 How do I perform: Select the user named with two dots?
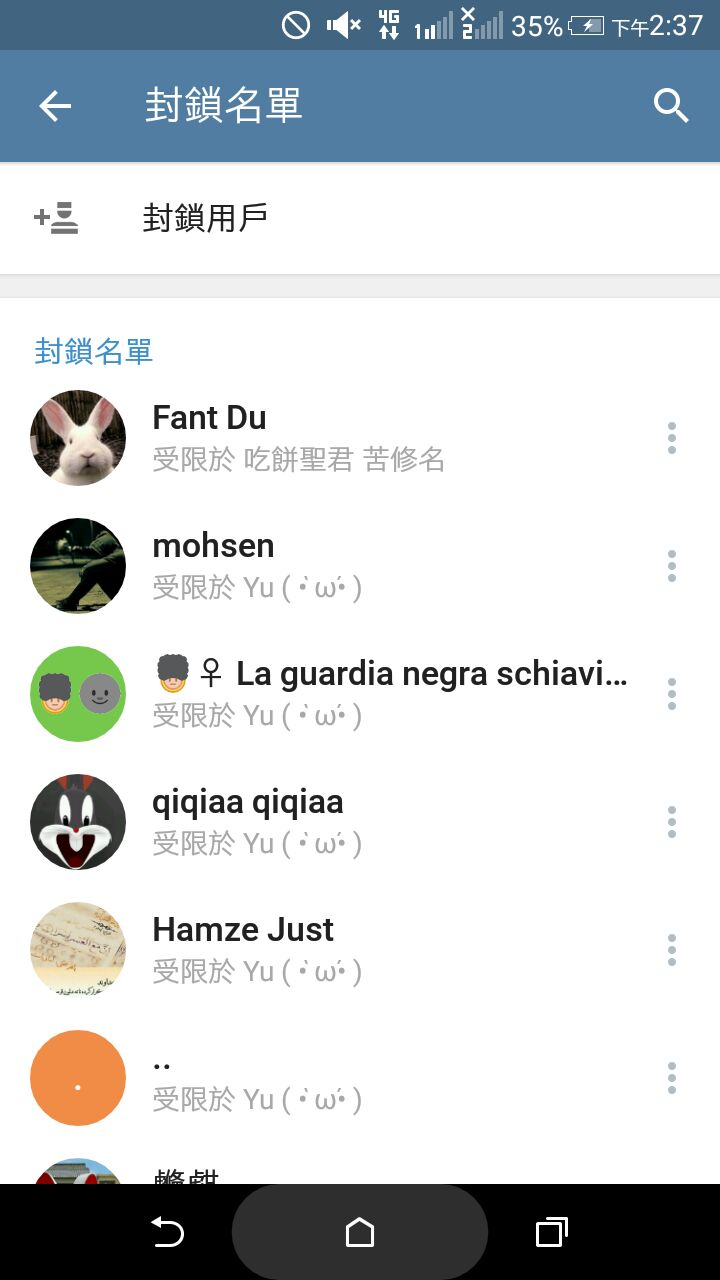pos(300,1078)
